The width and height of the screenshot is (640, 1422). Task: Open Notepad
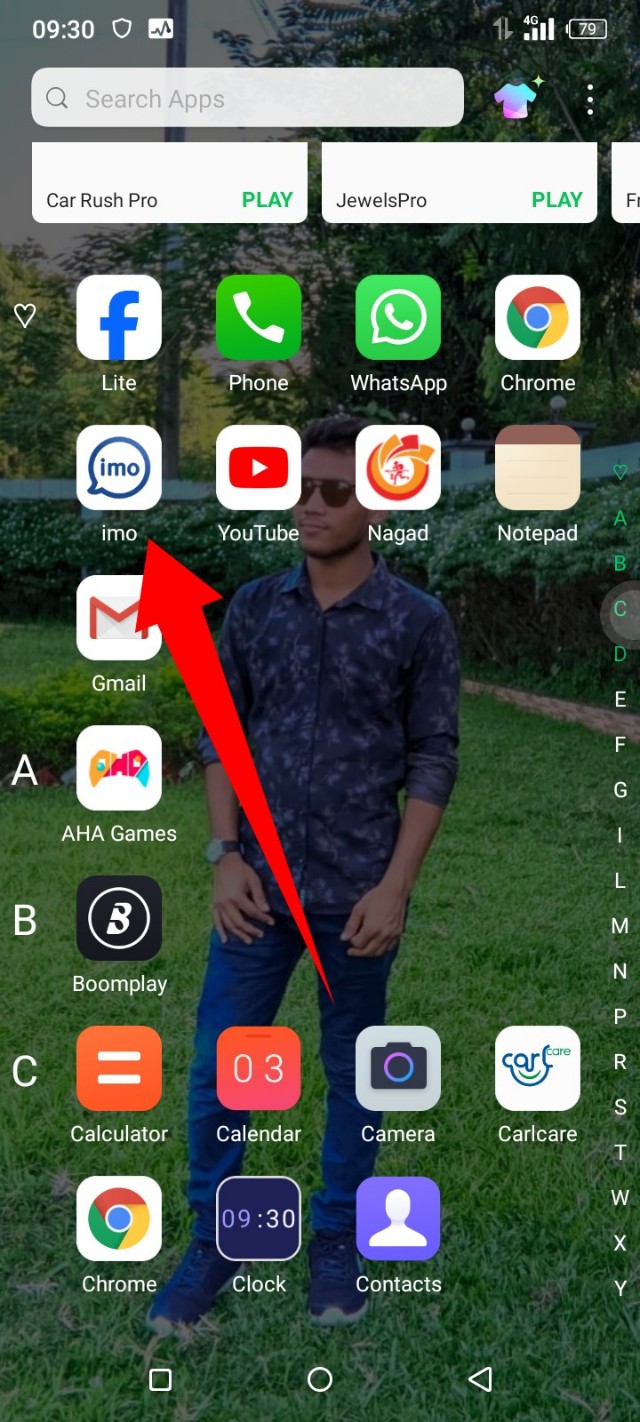pyautogui.click(x=538, y=468)
